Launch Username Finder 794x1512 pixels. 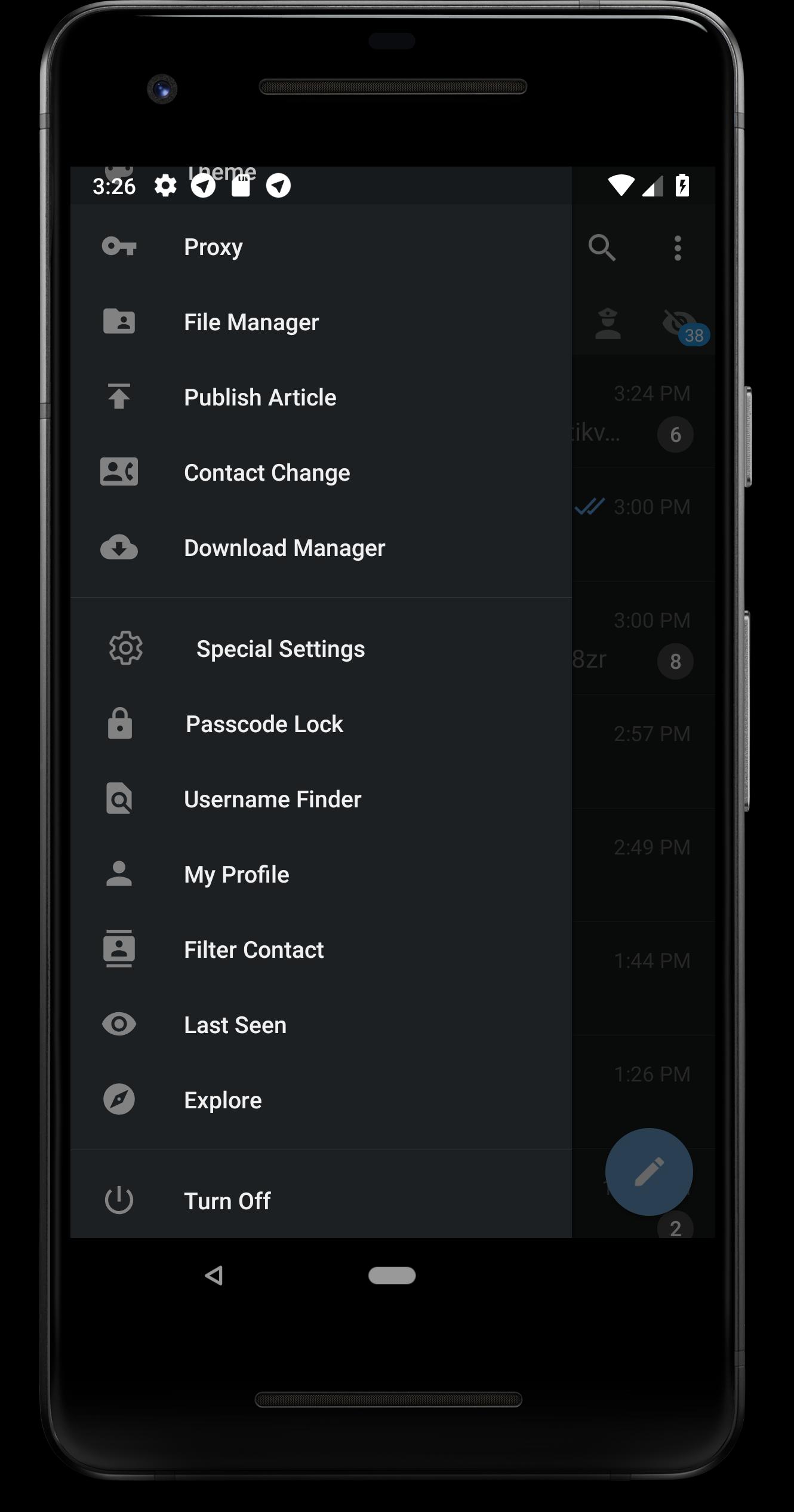point(272,800)
